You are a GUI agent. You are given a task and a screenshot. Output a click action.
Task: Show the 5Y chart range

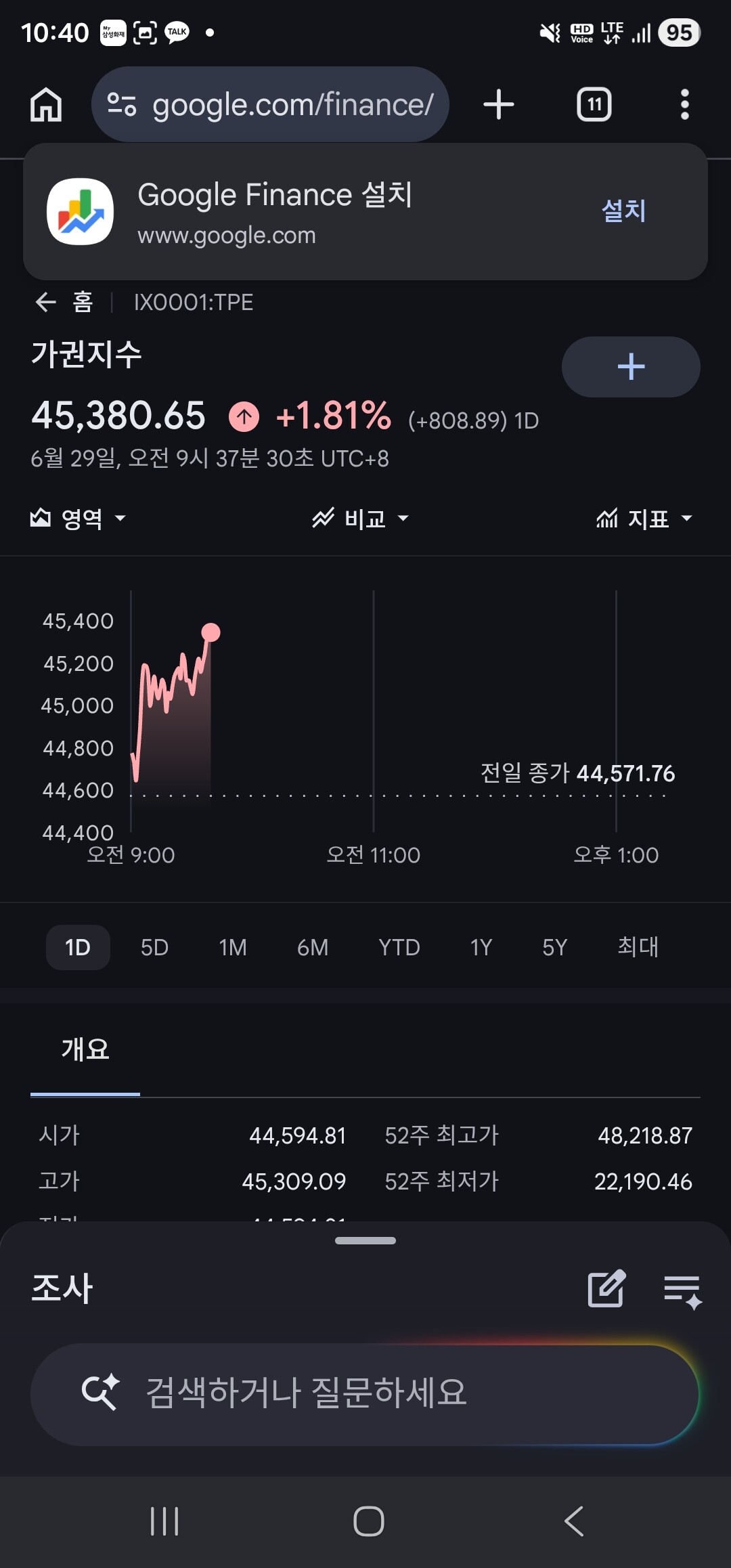pyautogui.click(x=554, y=947)
